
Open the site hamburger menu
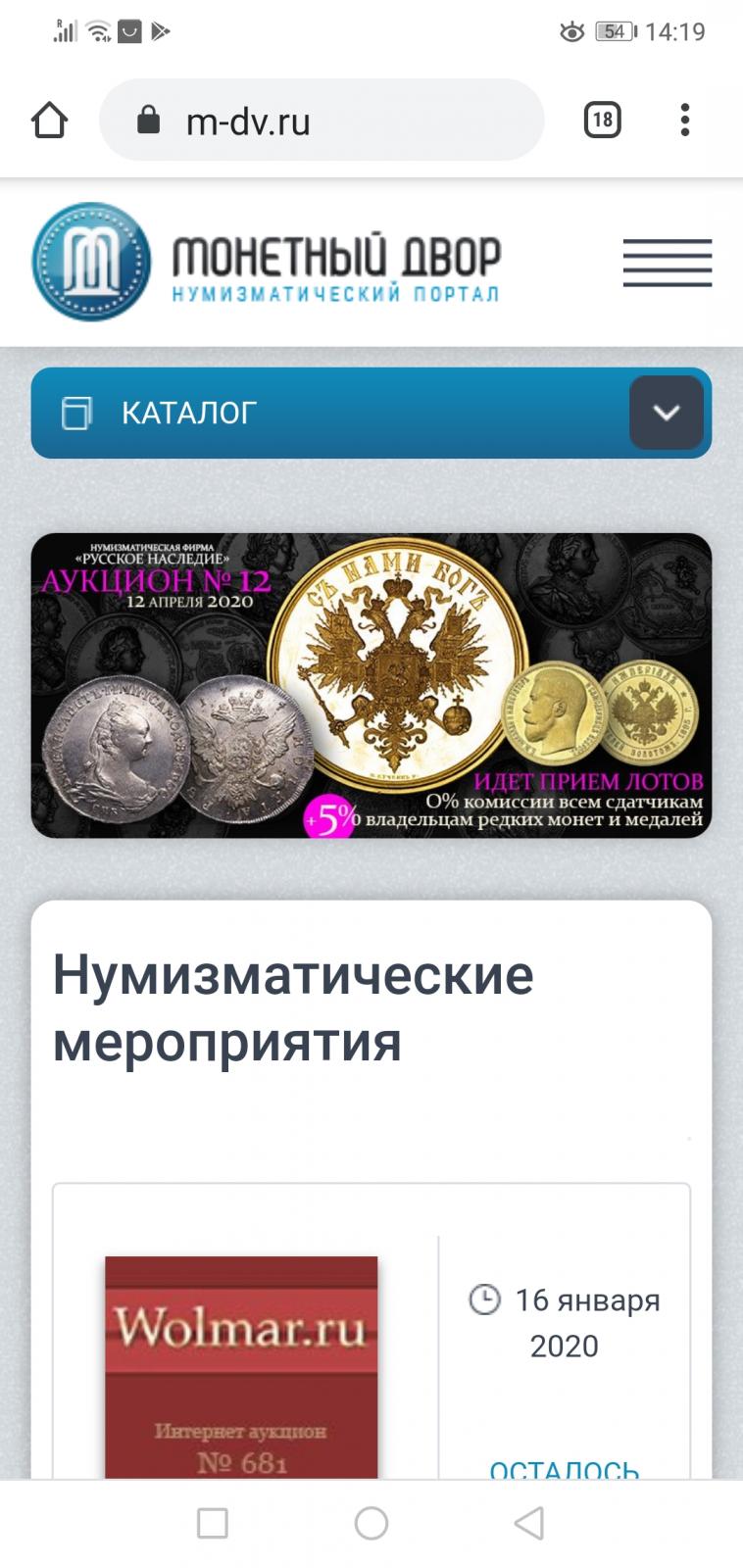[x=667, y=263]
